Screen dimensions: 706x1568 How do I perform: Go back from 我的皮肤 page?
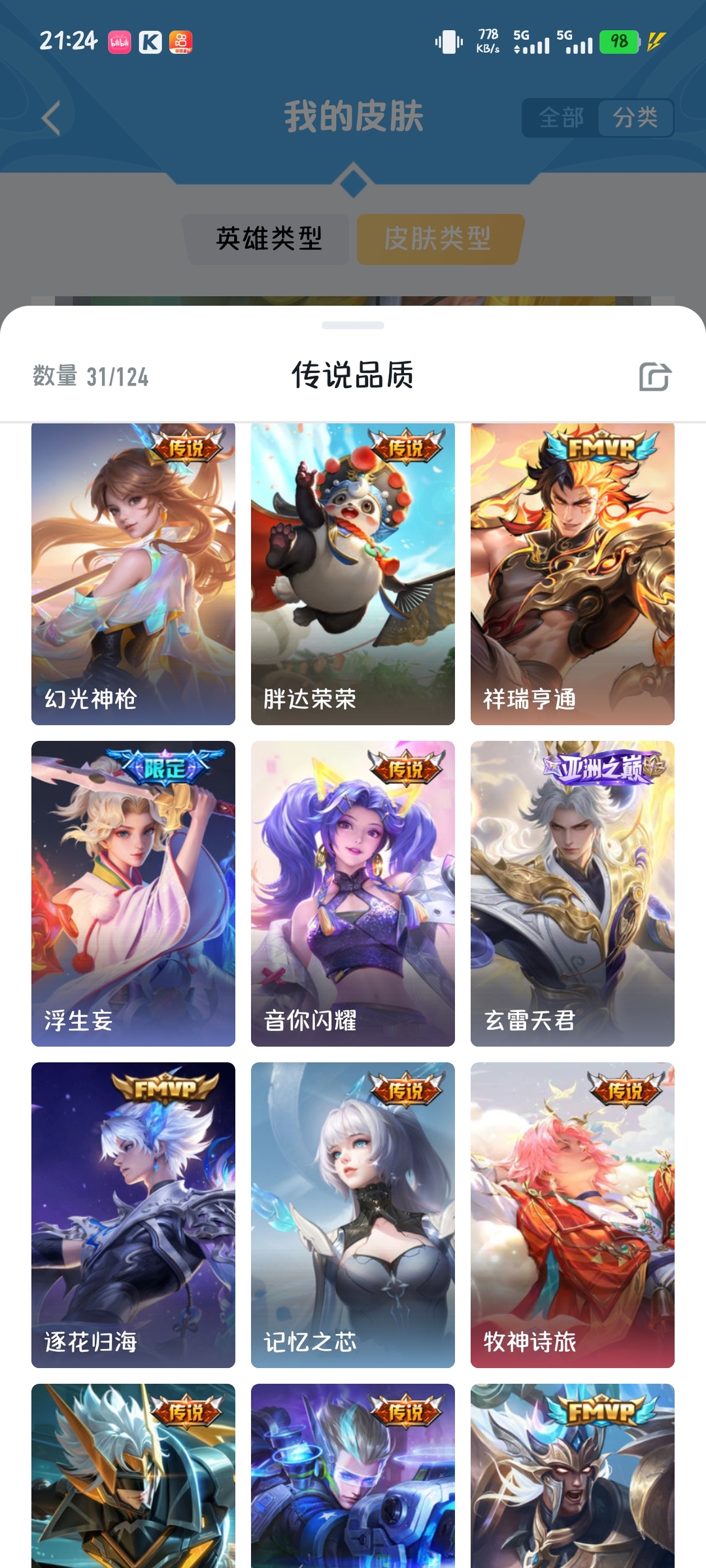pyautogui.click(x=51, y=118)
